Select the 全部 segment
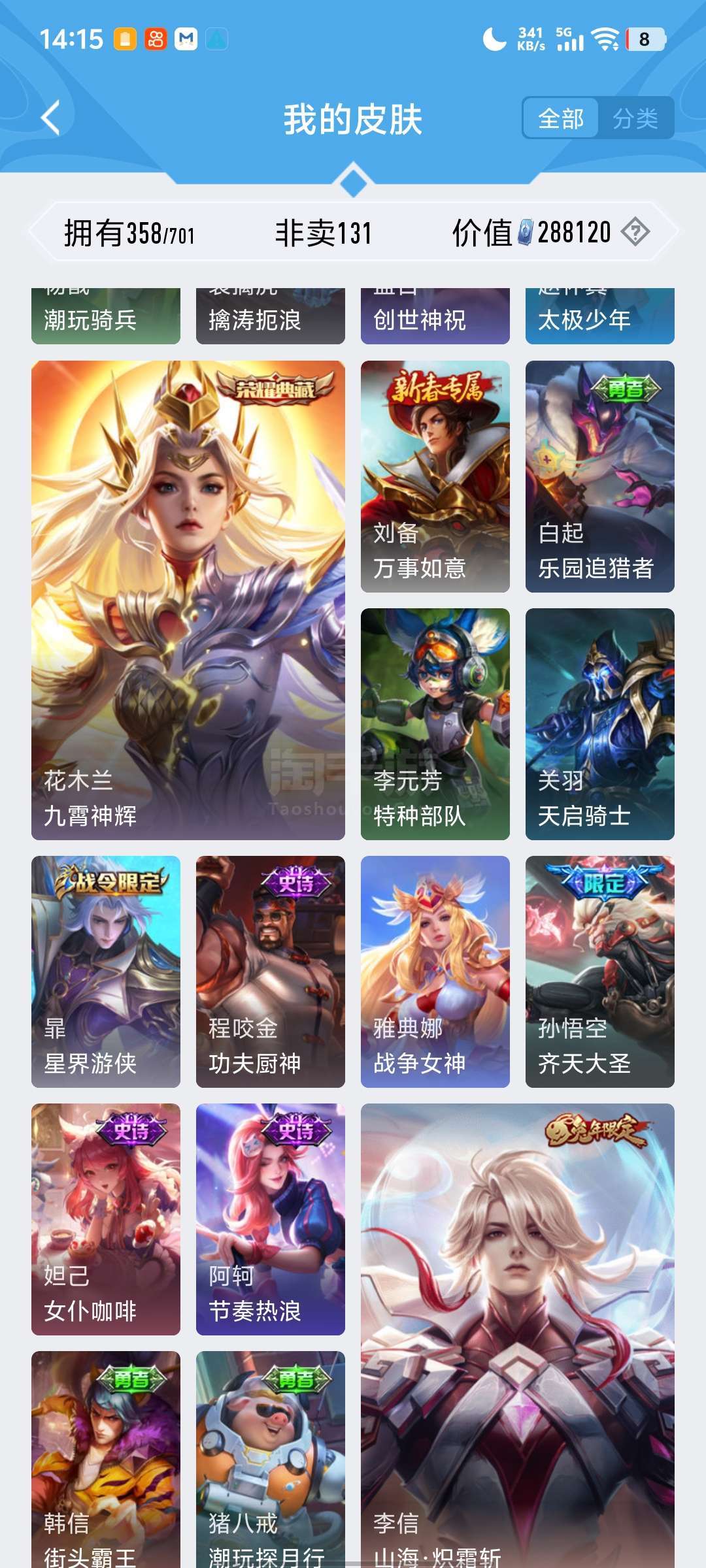The height and width of the screenshot is (1568, 706). coord(561,118)
